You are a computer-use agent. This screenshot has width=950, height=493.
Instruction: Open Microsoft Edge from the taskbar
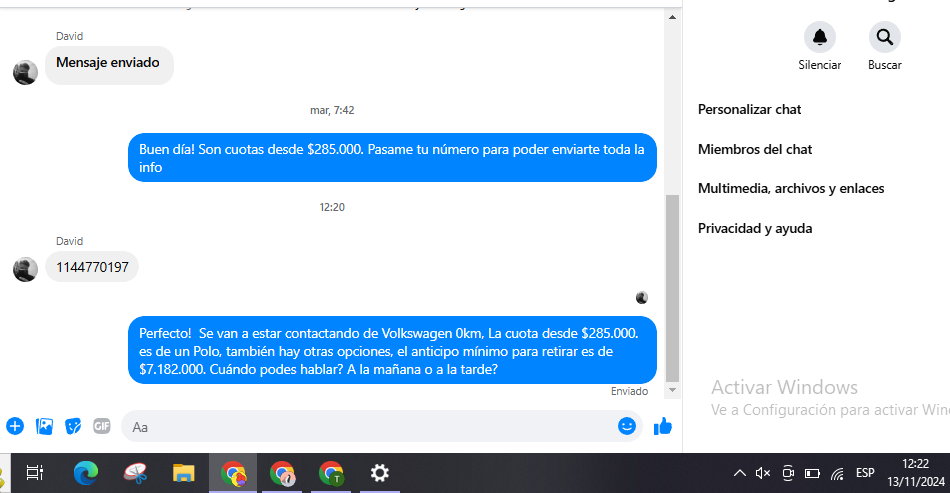click(x=86, y=473)
